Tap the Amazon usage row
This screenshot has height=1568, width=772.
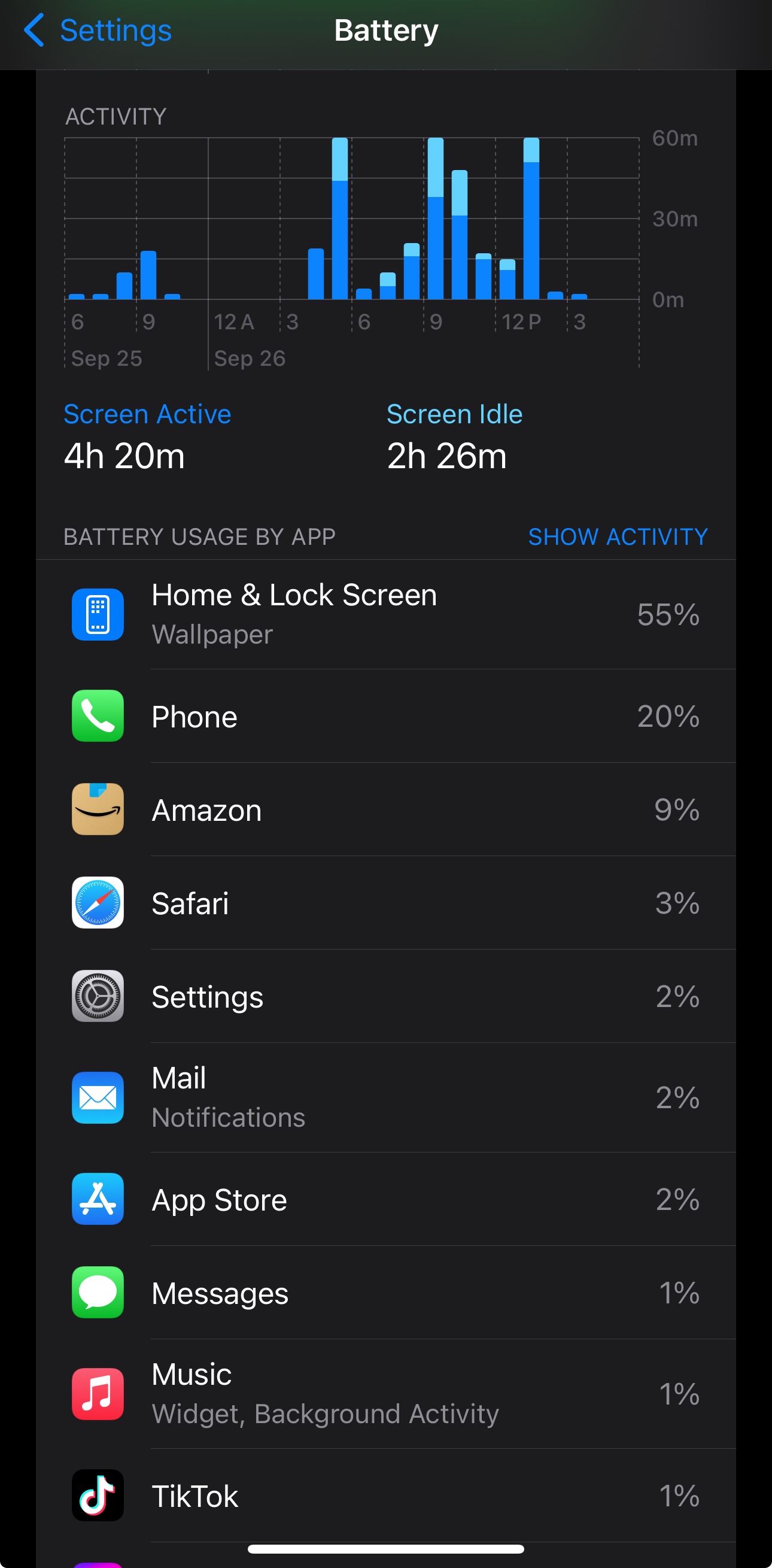click(x=385, y=809)
